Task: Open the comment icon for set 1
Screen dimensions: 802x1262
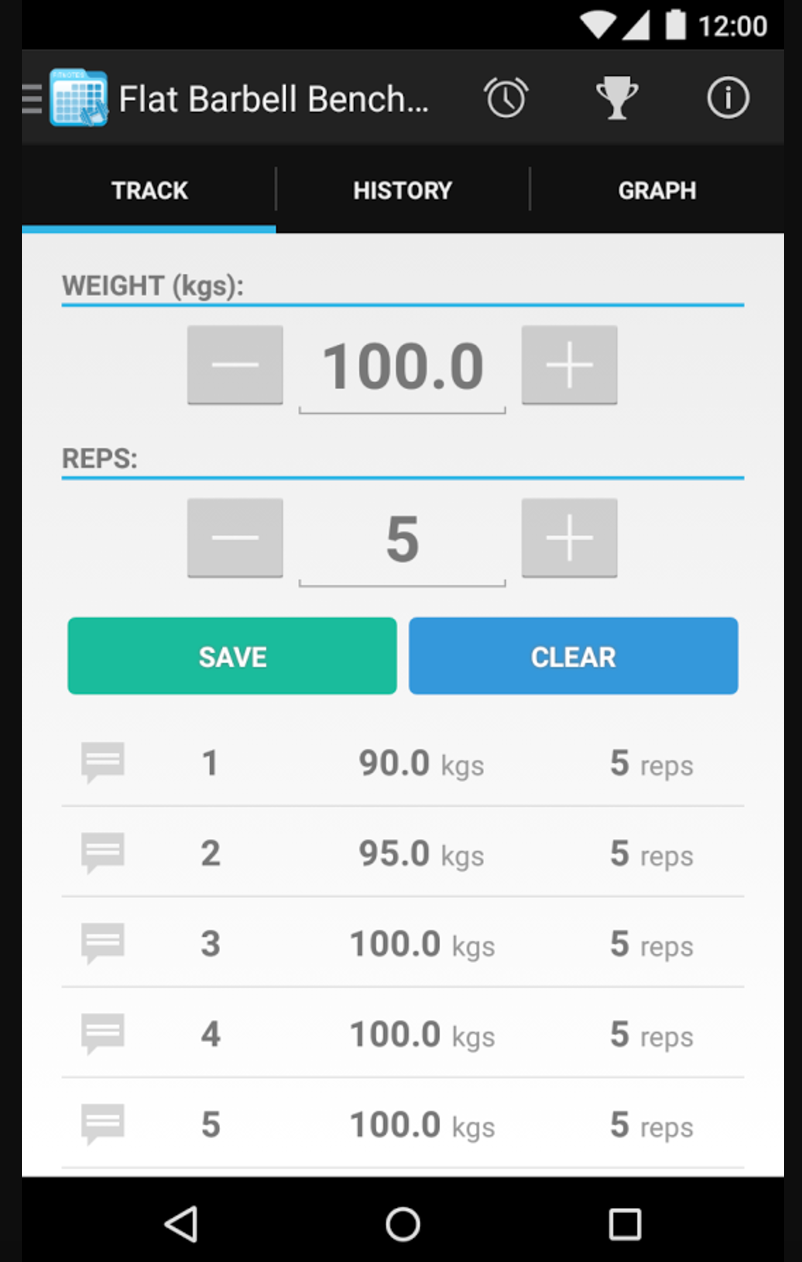Action: pos(103,763)
